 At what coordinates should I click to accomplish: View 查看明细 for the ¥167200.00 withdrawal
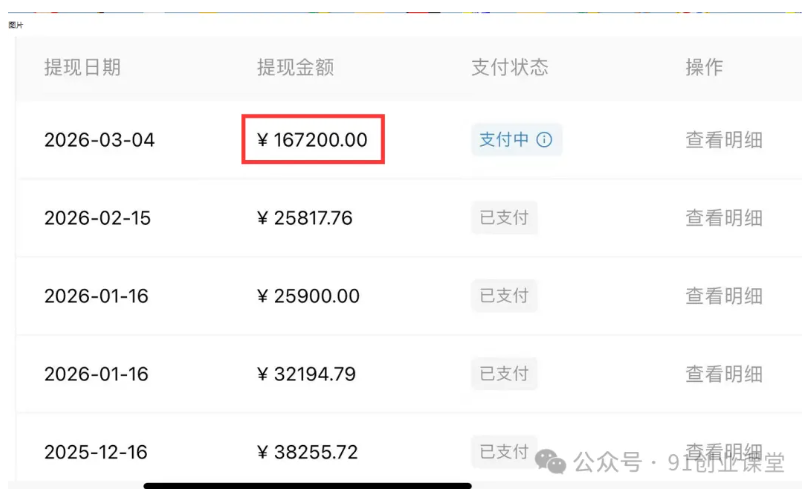723,140
